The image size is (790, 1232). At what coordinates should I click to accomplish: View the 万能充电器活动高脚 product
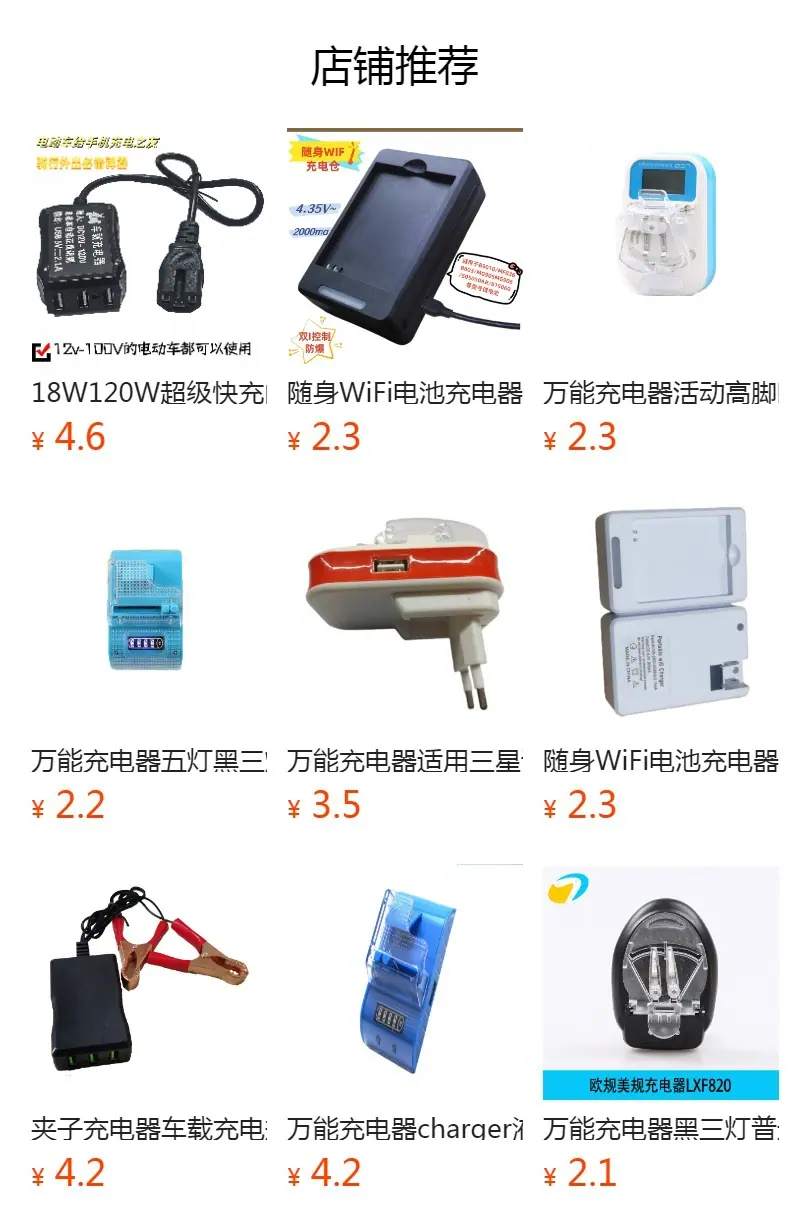tap(661, 291)
